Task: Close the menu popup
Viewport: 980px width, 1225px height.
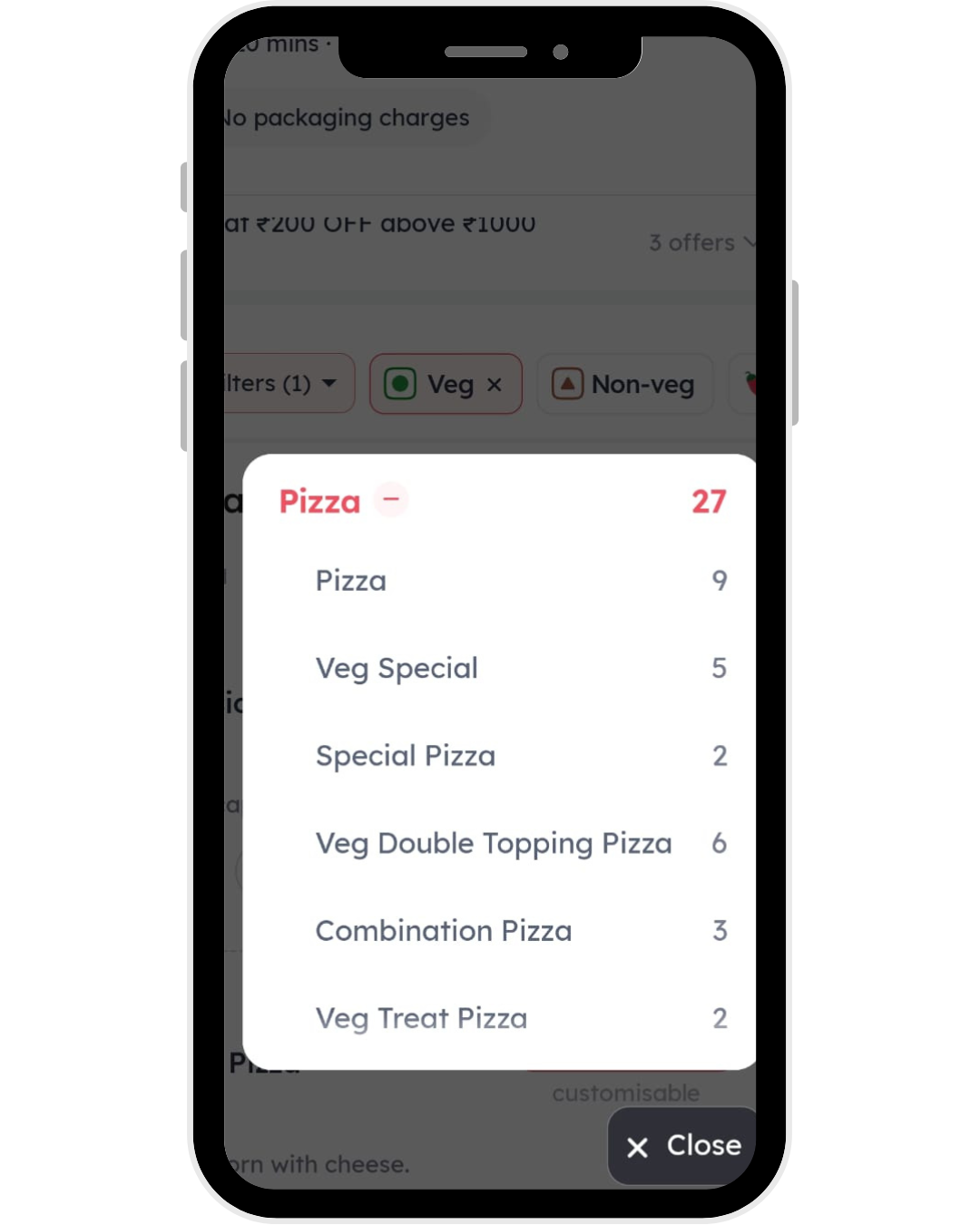Action: point(683,1146)
